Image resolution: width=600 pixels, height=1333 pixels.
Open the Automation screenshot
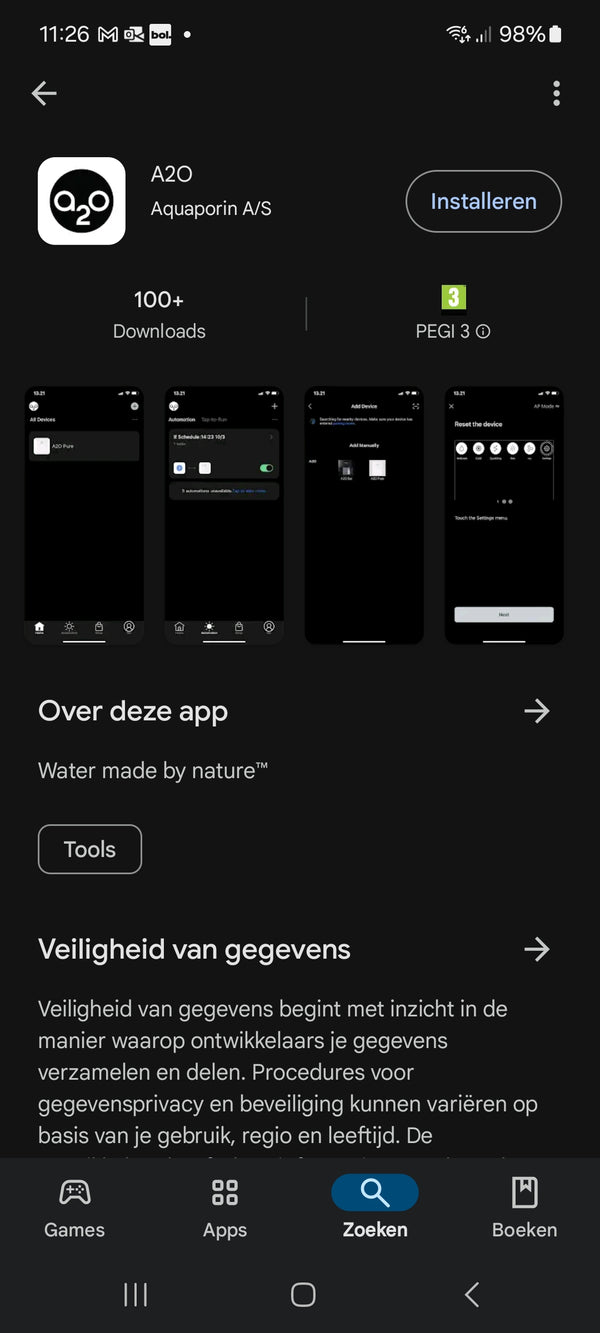point(224,515)
